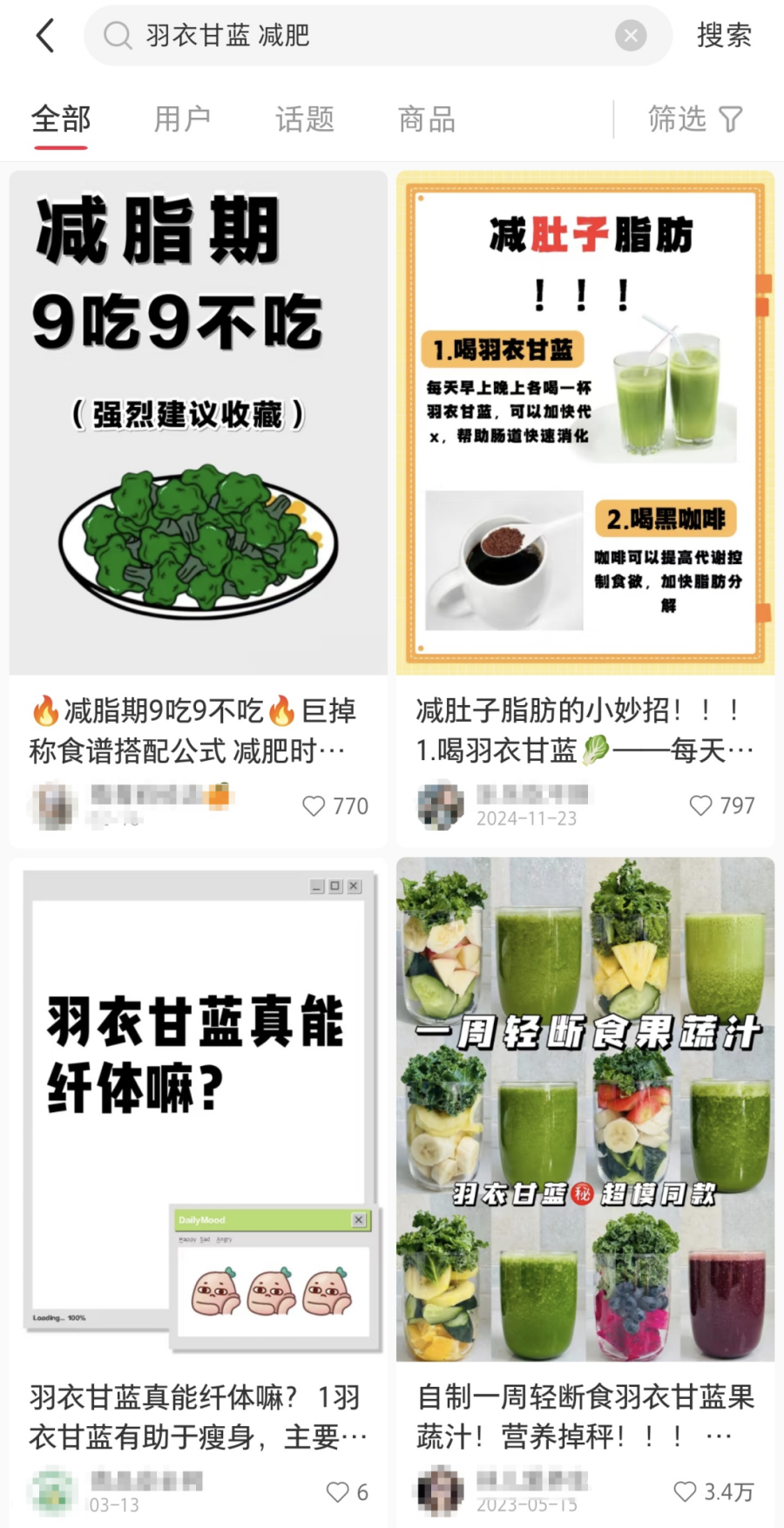The image size is (784, 1528).
Task: Open the 减肚子脂肪的小妙招 post
Action: click(585, 423)
